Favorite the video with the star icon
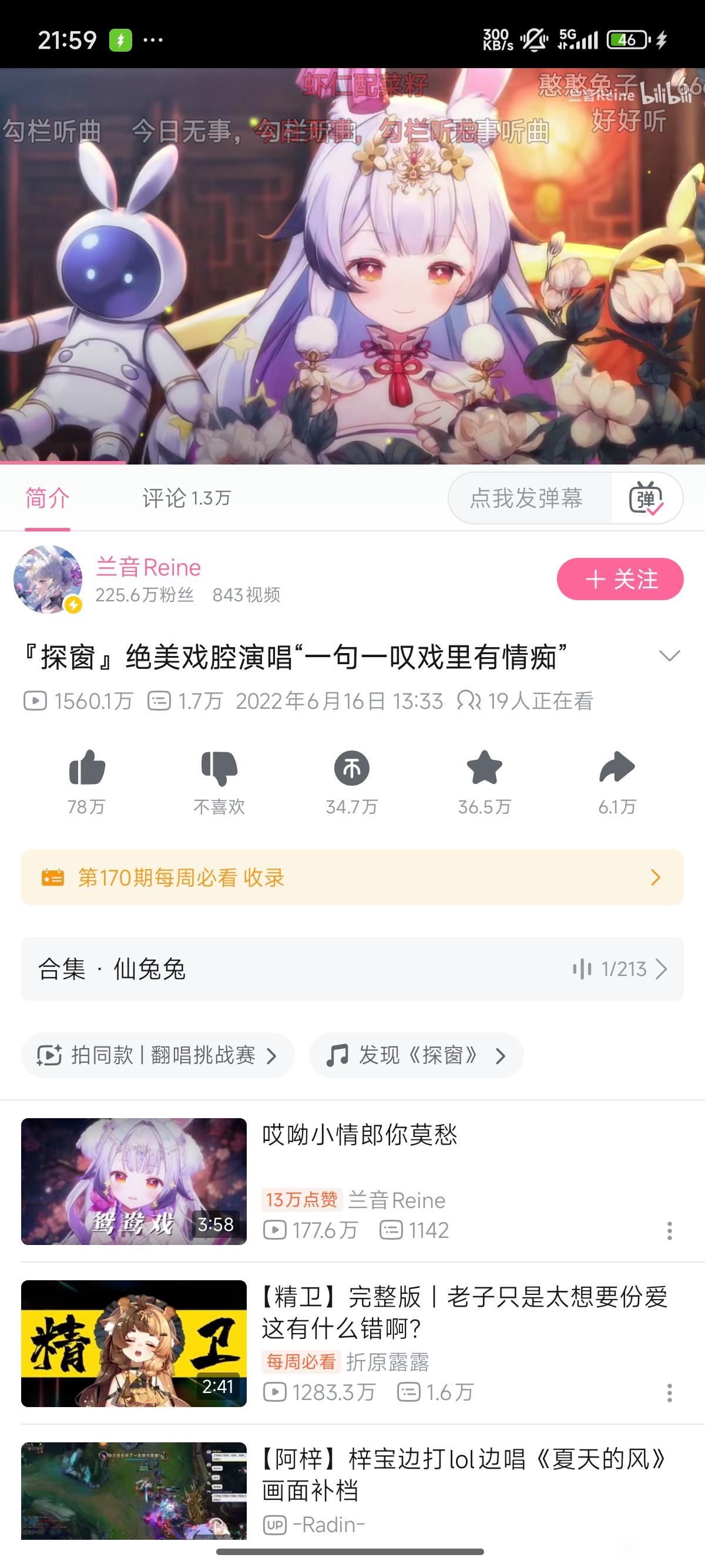Image resolution: width=705 pixels, height=1568 pixels. point(484,768)
